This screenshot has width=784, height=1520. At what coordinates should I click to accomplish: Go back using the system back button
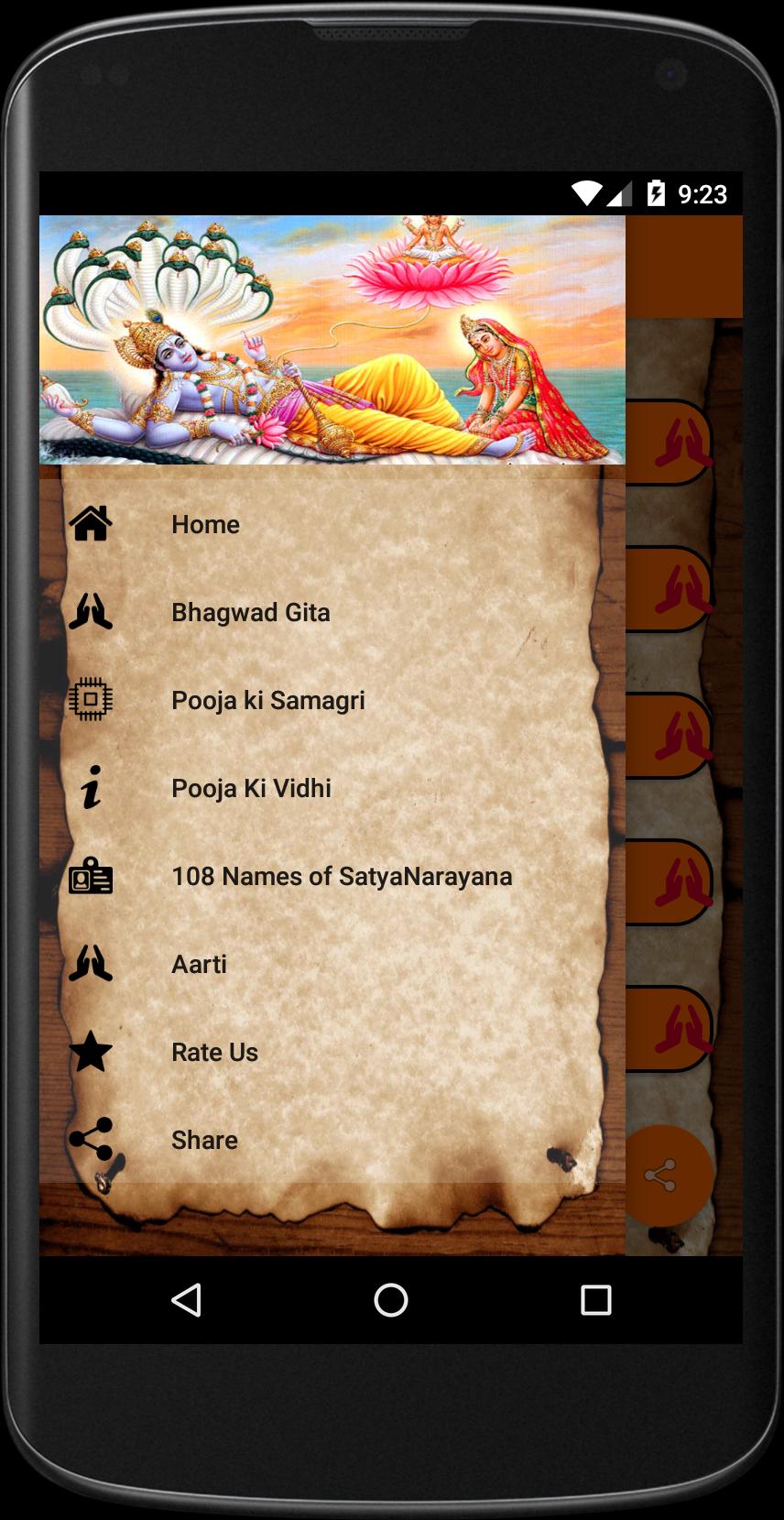pos(187,1299)
